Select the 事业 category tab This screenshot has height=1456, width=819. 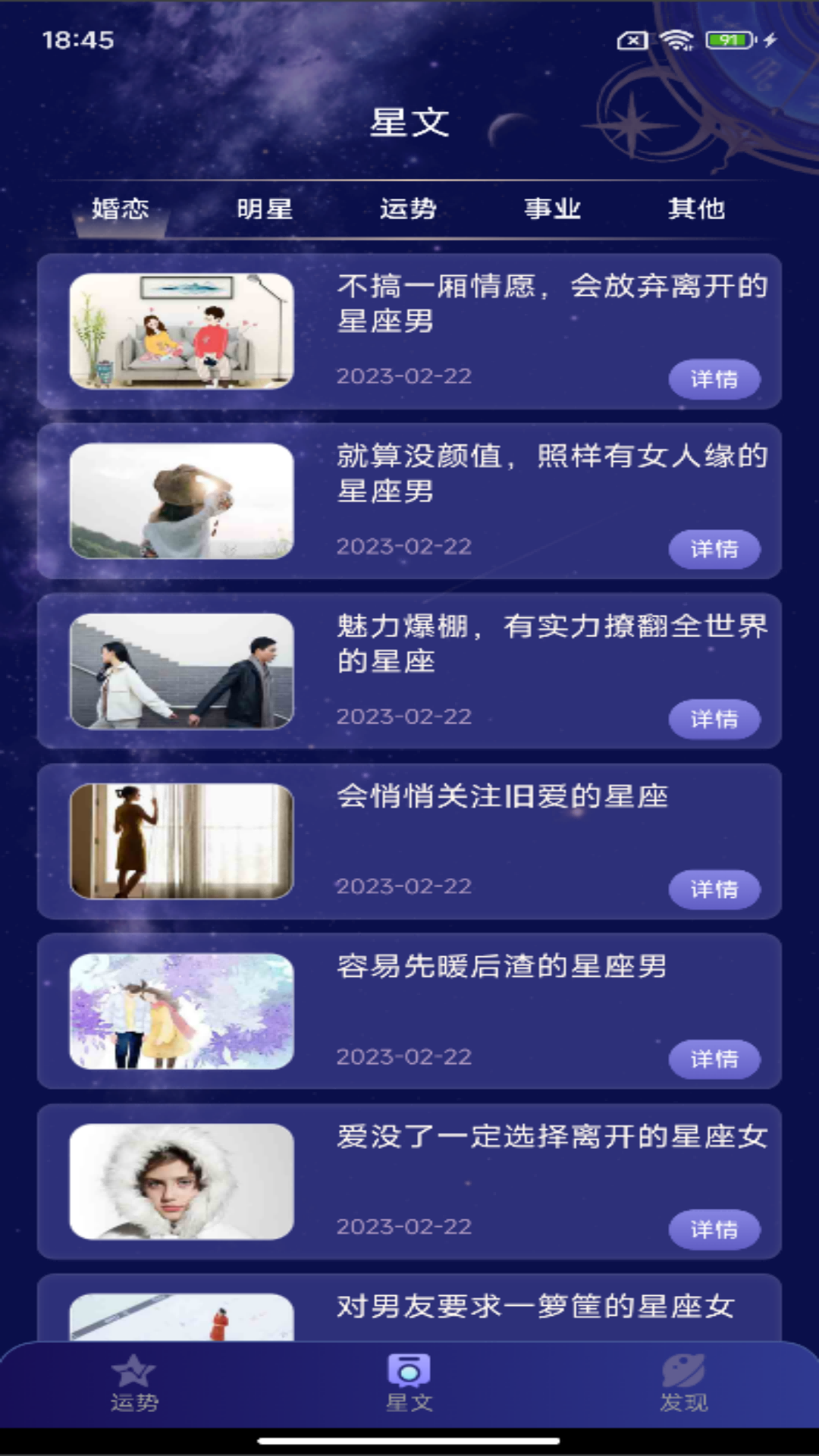(552, 209)
